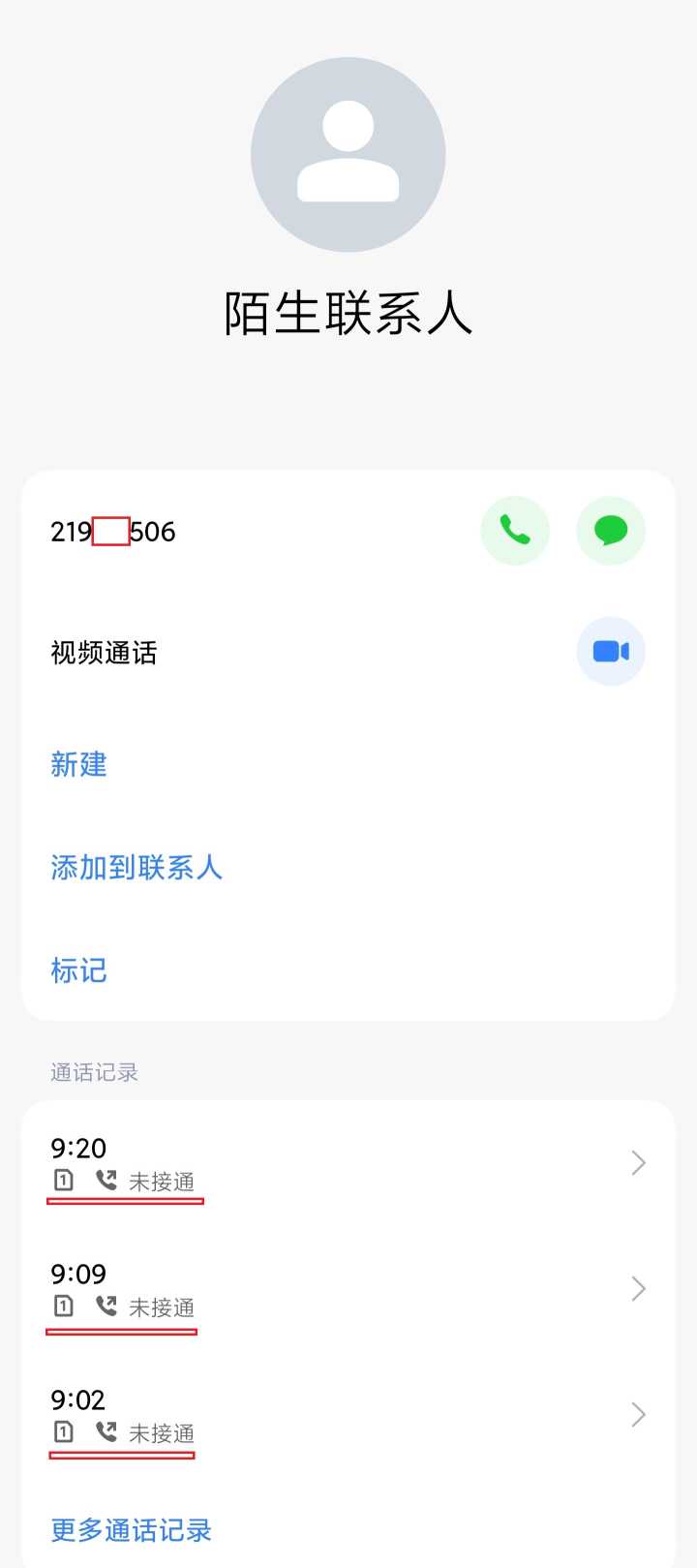697x1568 pixels.
Task: Open messaging via the green message icon
Action: coord(610,530)
